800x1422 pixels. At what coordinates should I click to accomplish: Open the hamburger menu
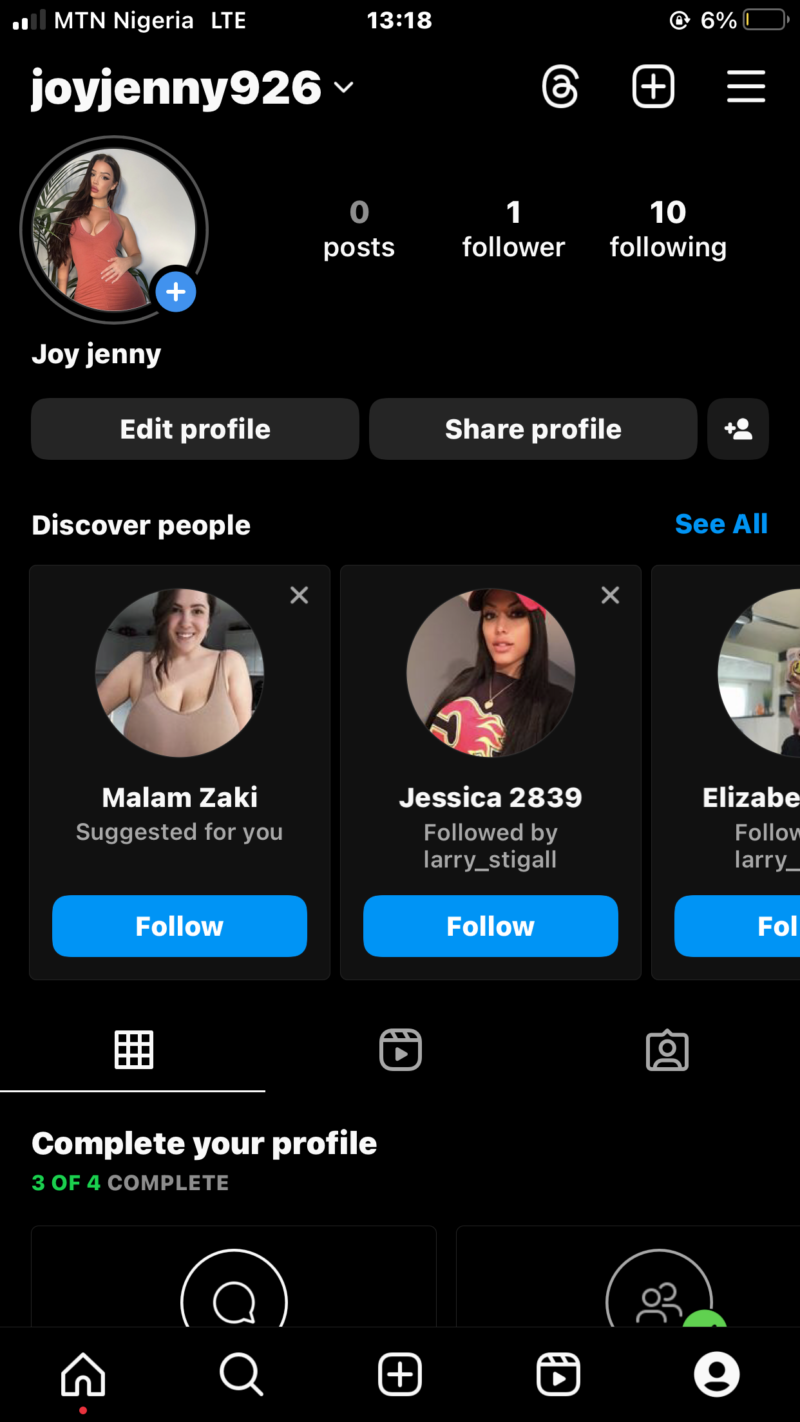pyautogui.click(x=746, y=87)
